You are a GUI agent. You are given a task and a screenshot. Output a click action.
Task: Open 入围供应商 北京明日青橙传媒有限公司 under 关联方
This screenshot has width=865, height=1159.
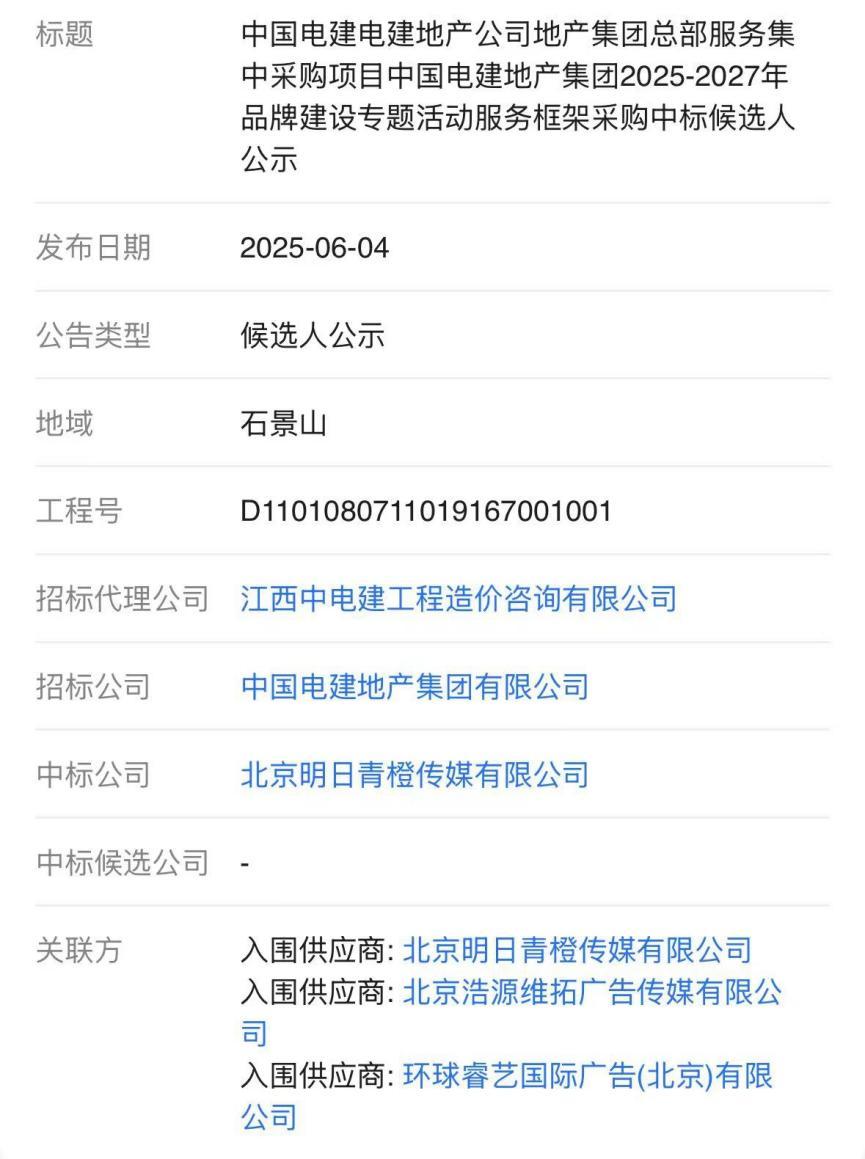(576, 950)
